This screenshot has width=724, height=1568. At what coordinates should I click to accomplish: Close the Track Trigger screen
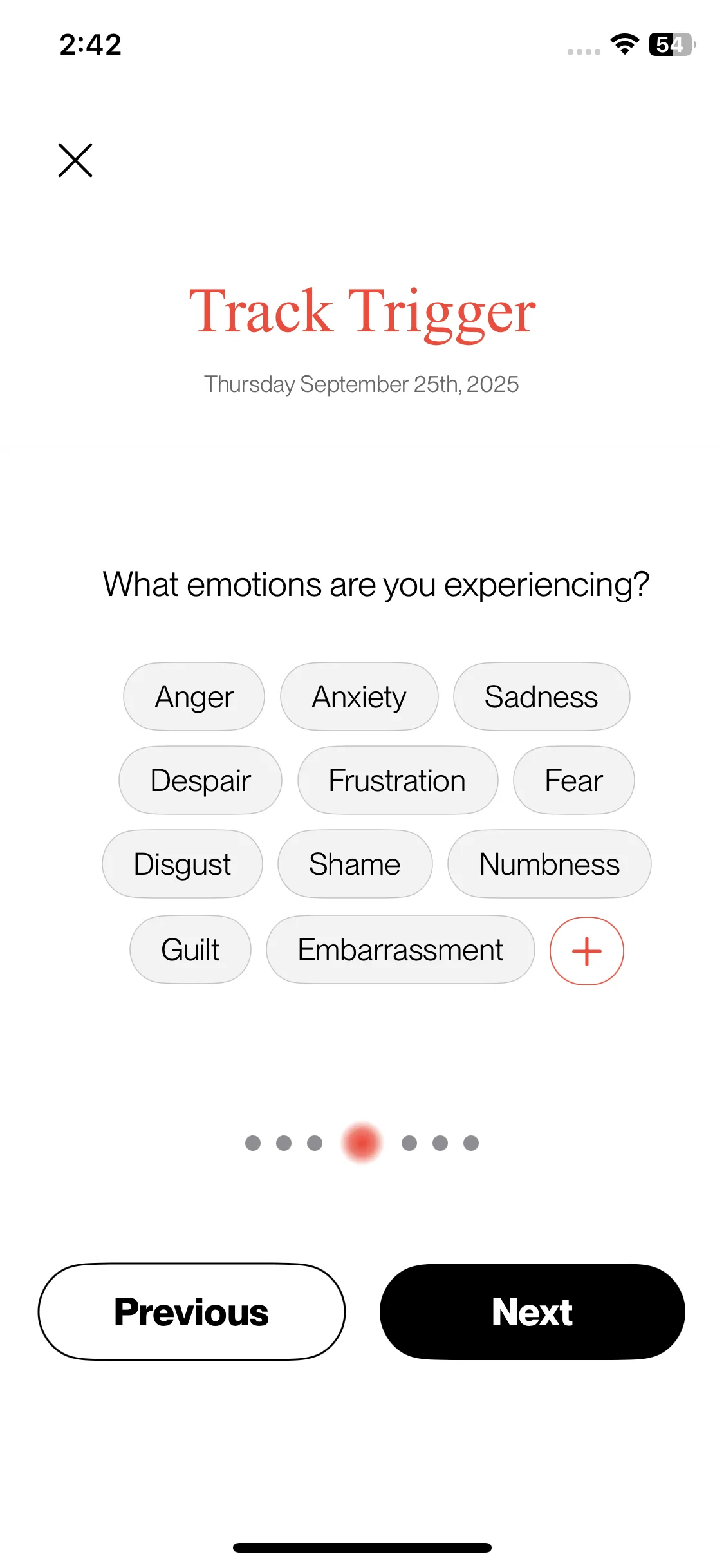75,160
